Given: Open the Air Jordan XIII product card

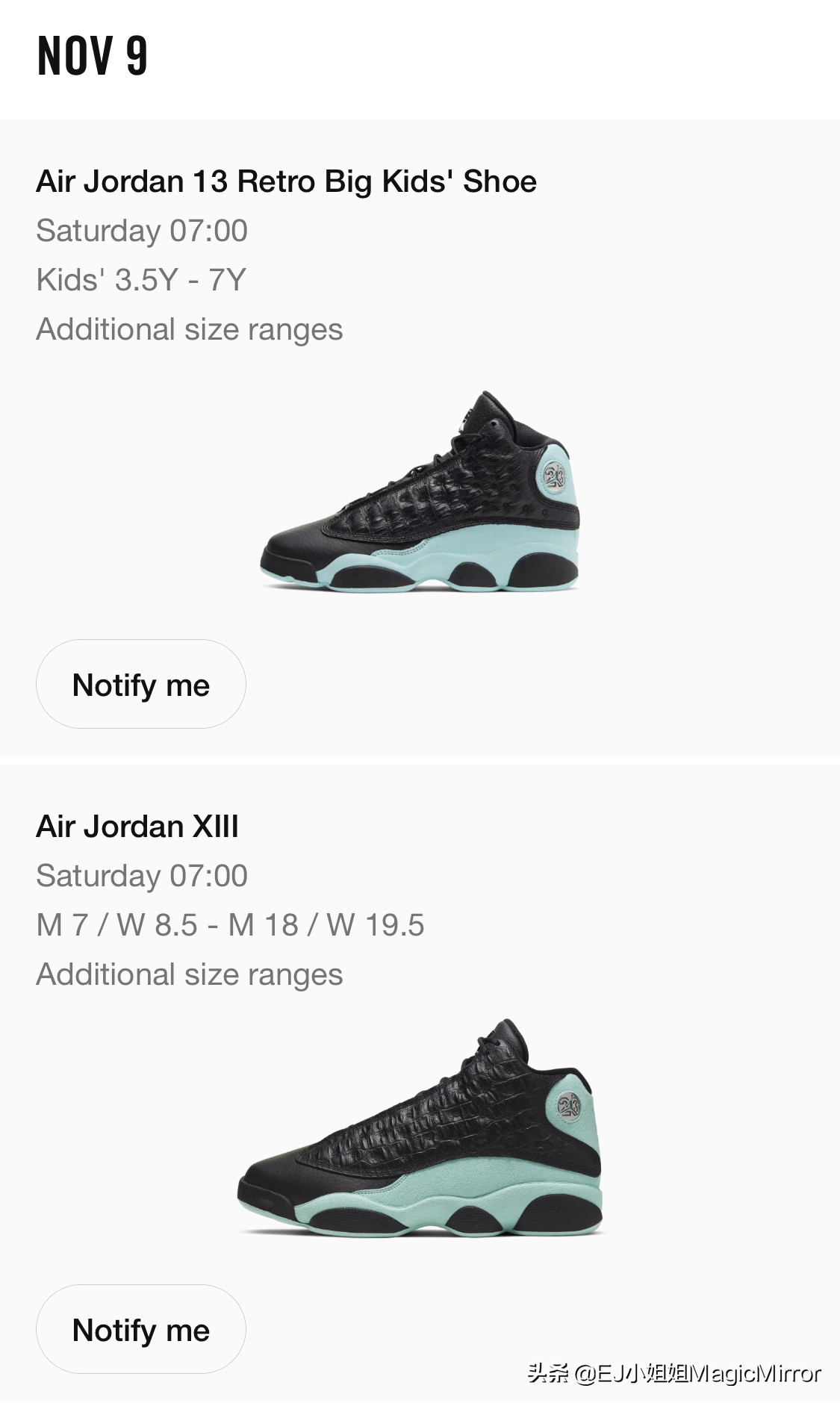Looking at the screenshot, I should pos(420,1127).
